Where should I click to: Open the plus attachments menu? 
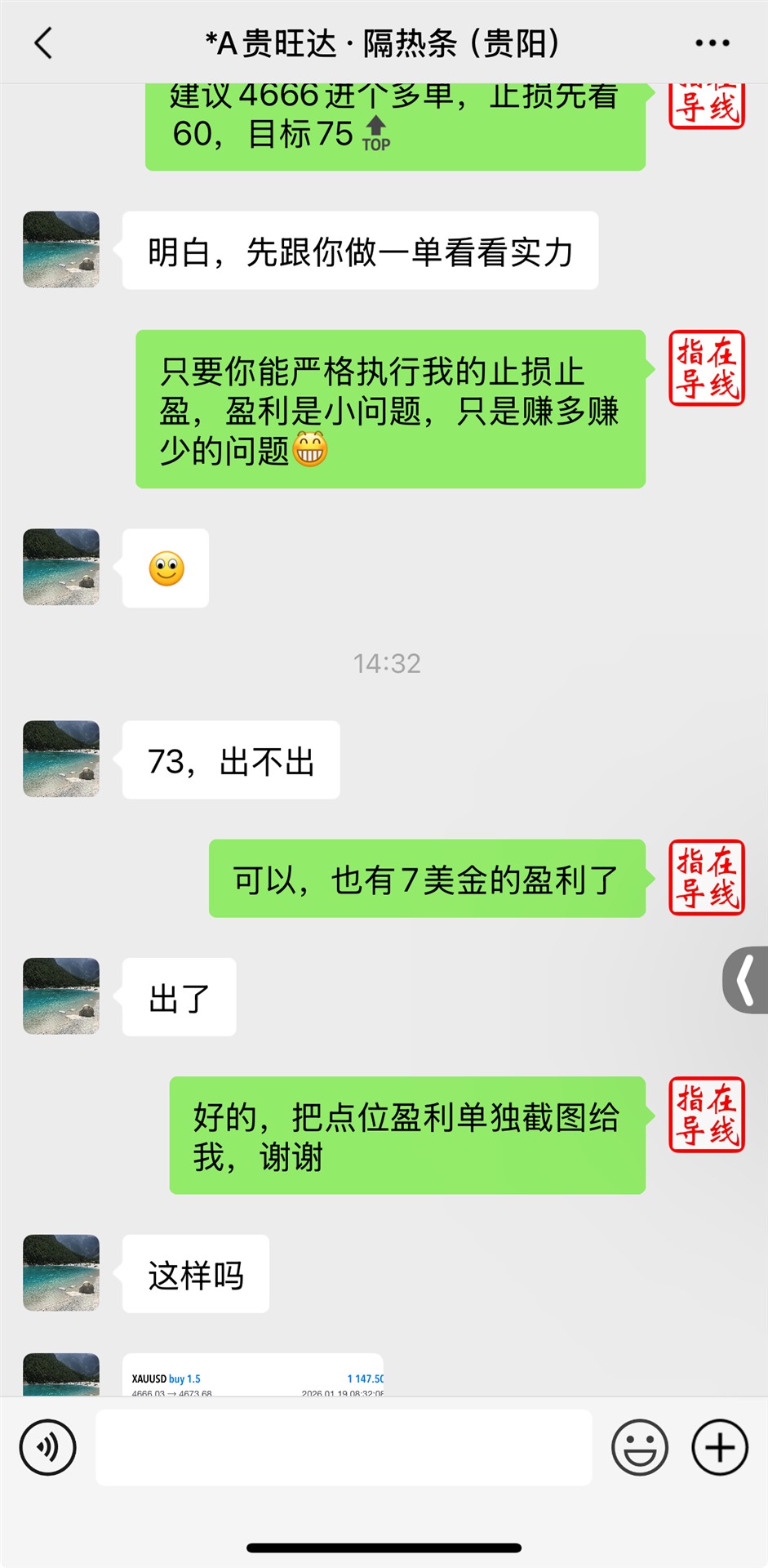tap(720, 1447)
